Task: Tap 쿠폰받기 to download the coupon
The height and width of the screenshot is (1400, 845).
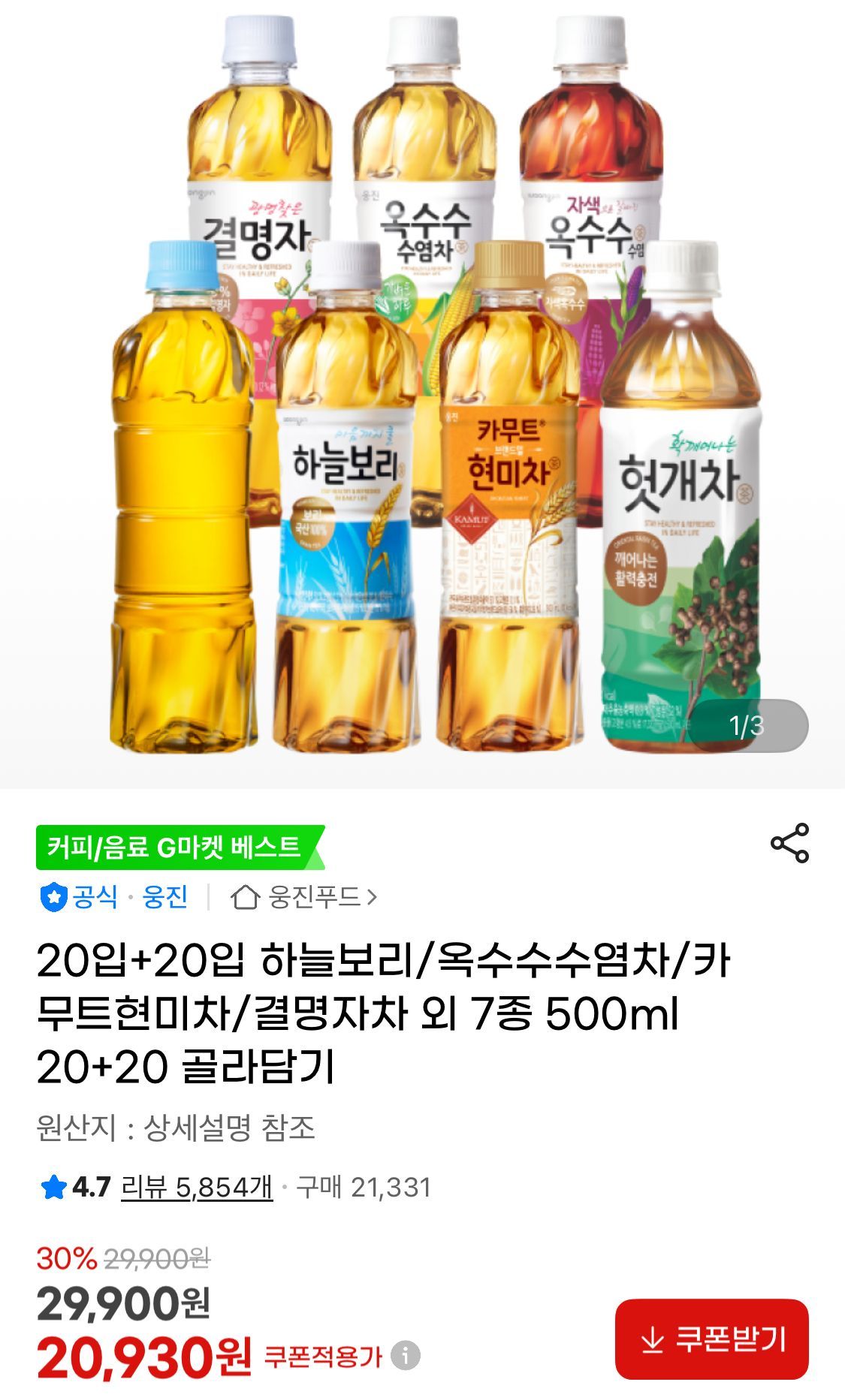Action: [x=711, y=1339]
